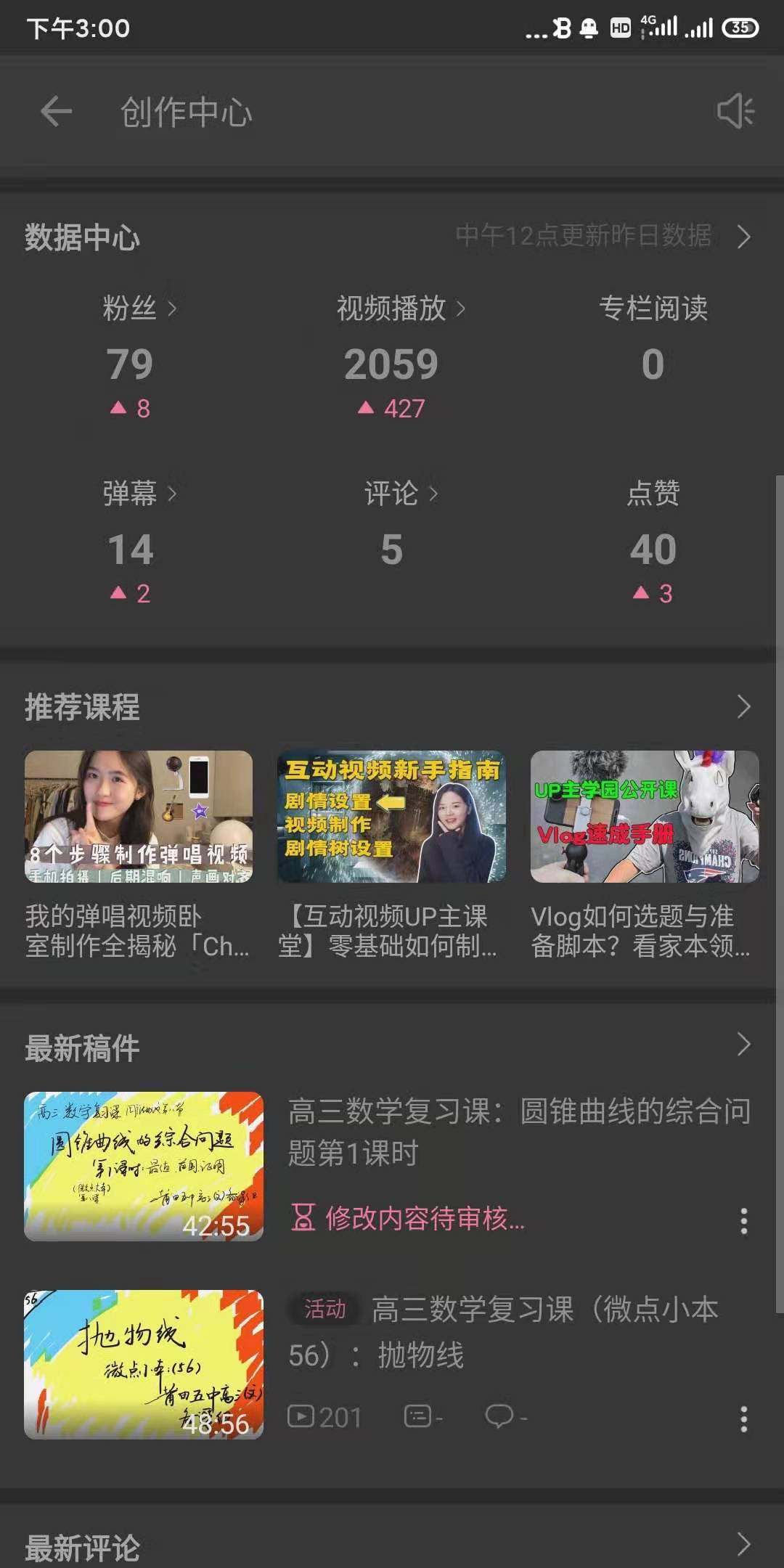View 视频播放 statistics

point(400,309)
